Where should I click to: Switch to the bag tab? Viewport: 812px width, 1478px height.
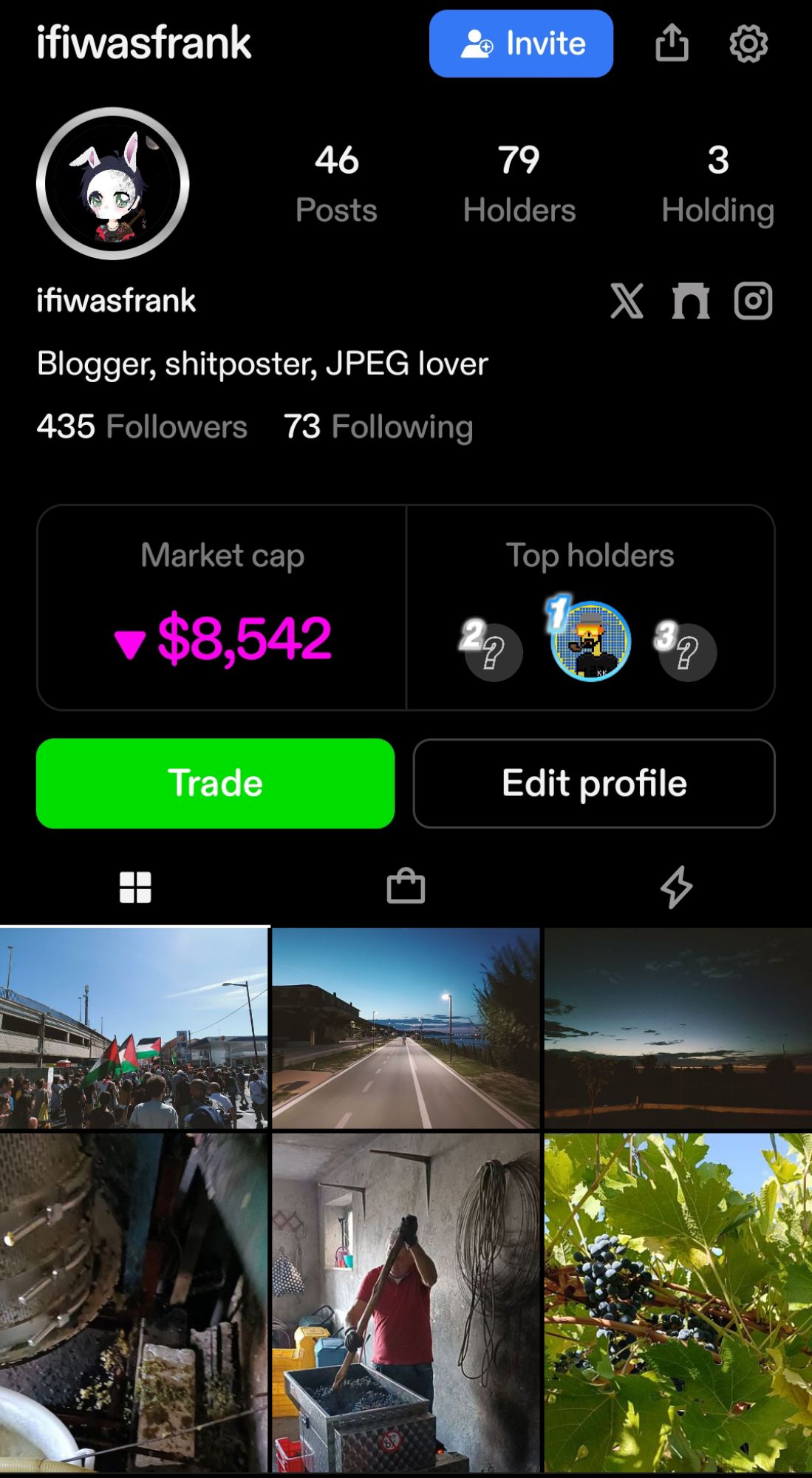click(x=406, y=888)
